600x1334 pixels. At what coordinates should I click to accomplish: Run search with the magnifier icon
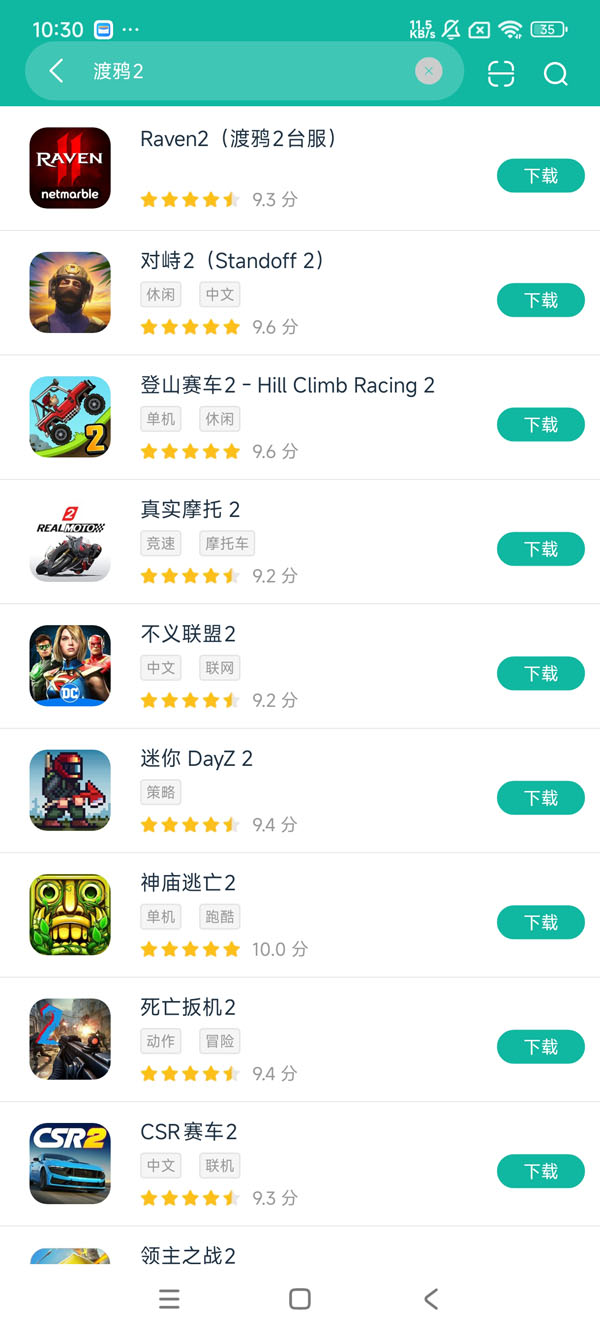pyautogui.click(x=556, y=73)
